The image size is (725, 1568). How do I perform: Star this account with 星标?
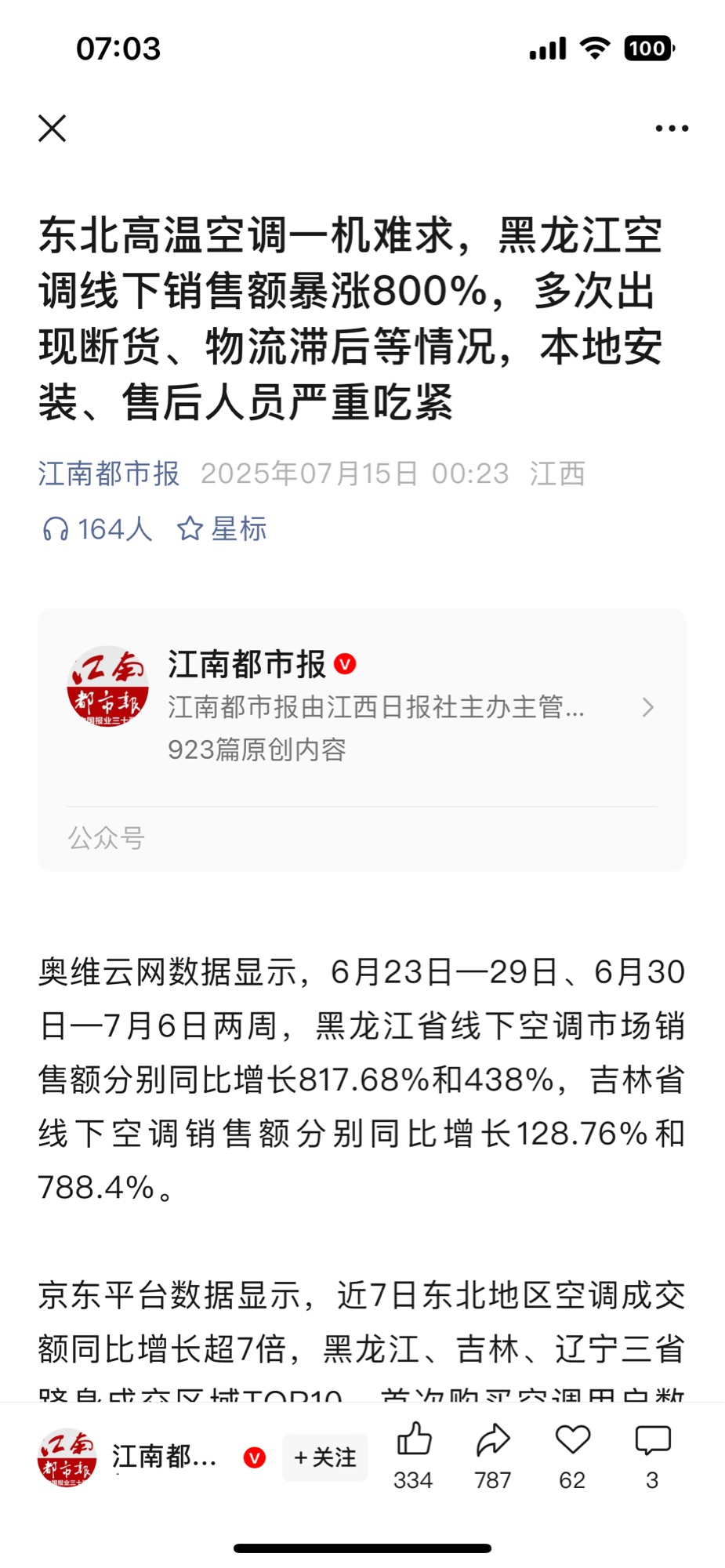coord(223,530)
